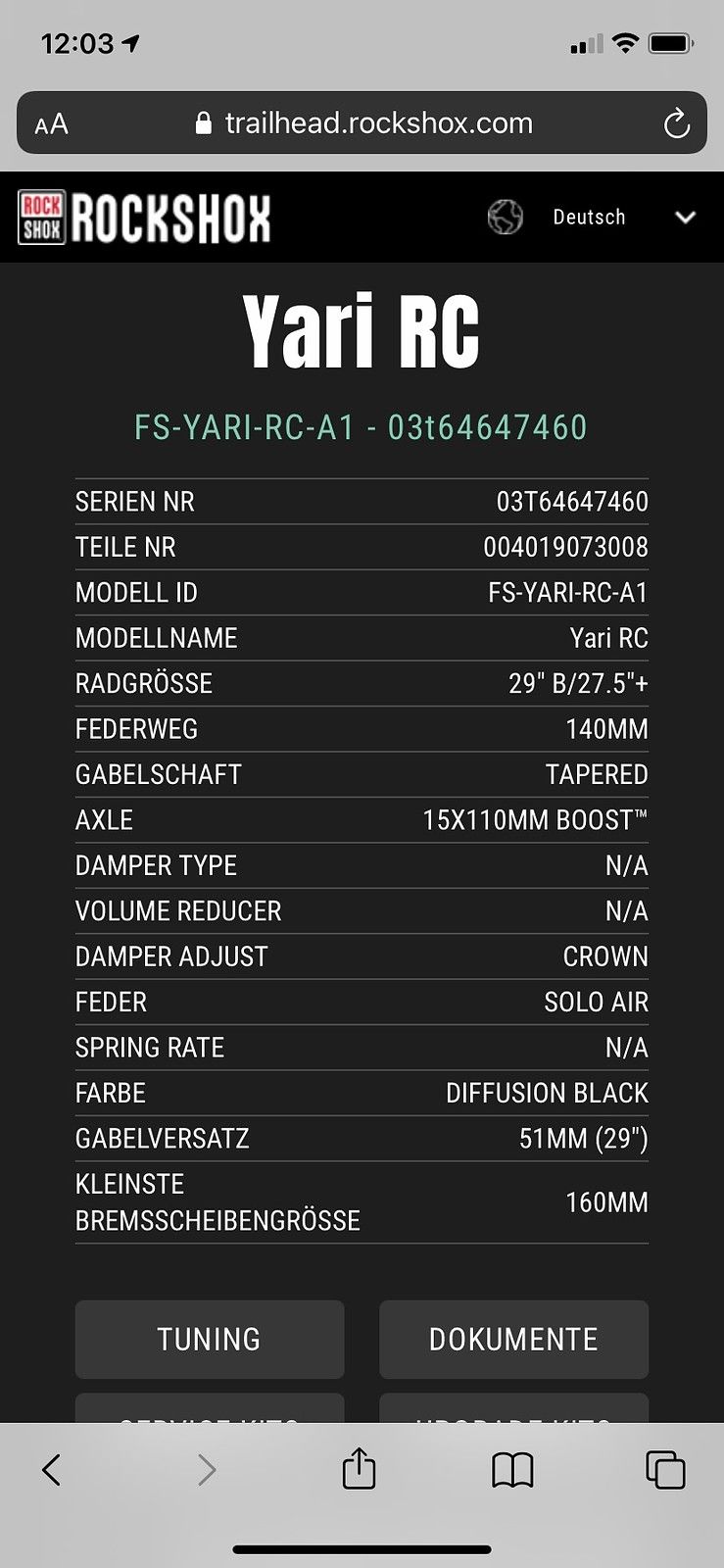Open Safari bookmarks

tap(512, 1470)
